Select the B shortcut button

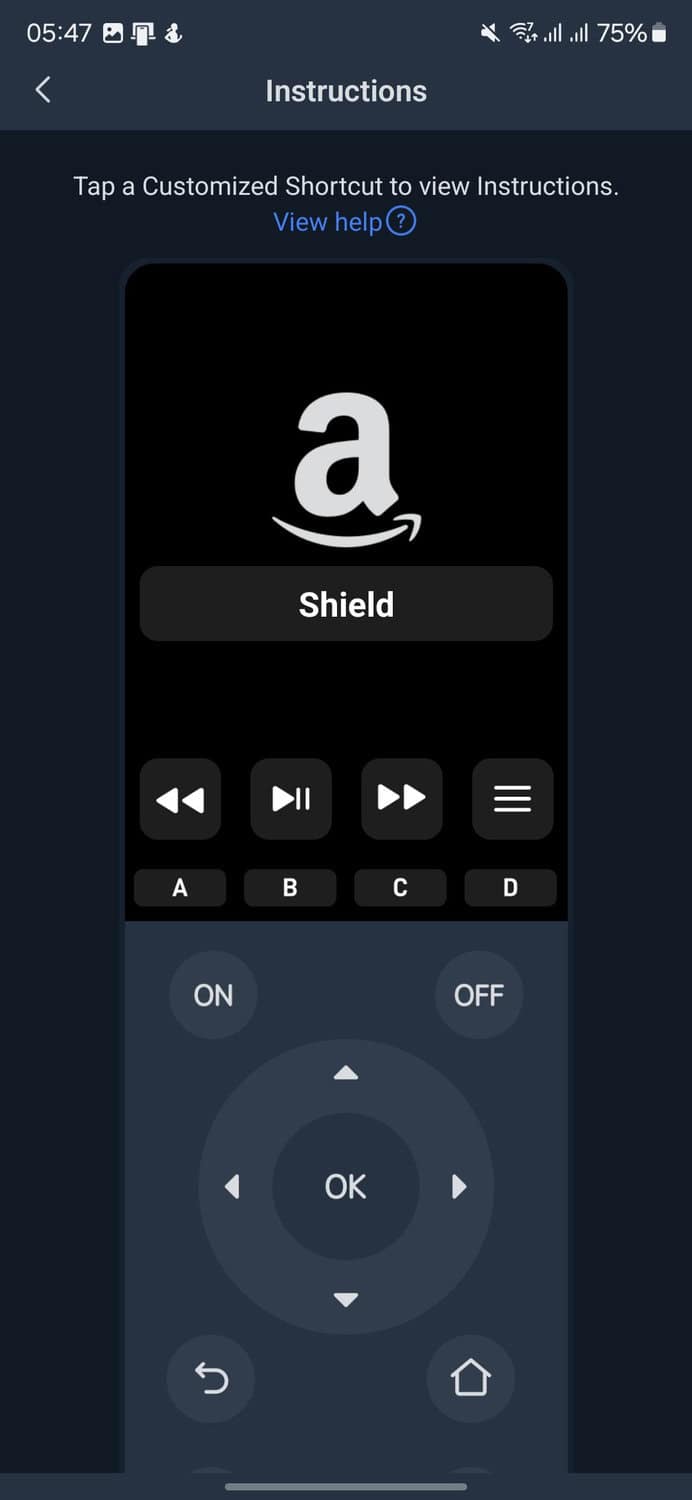[x=290, y=888]
